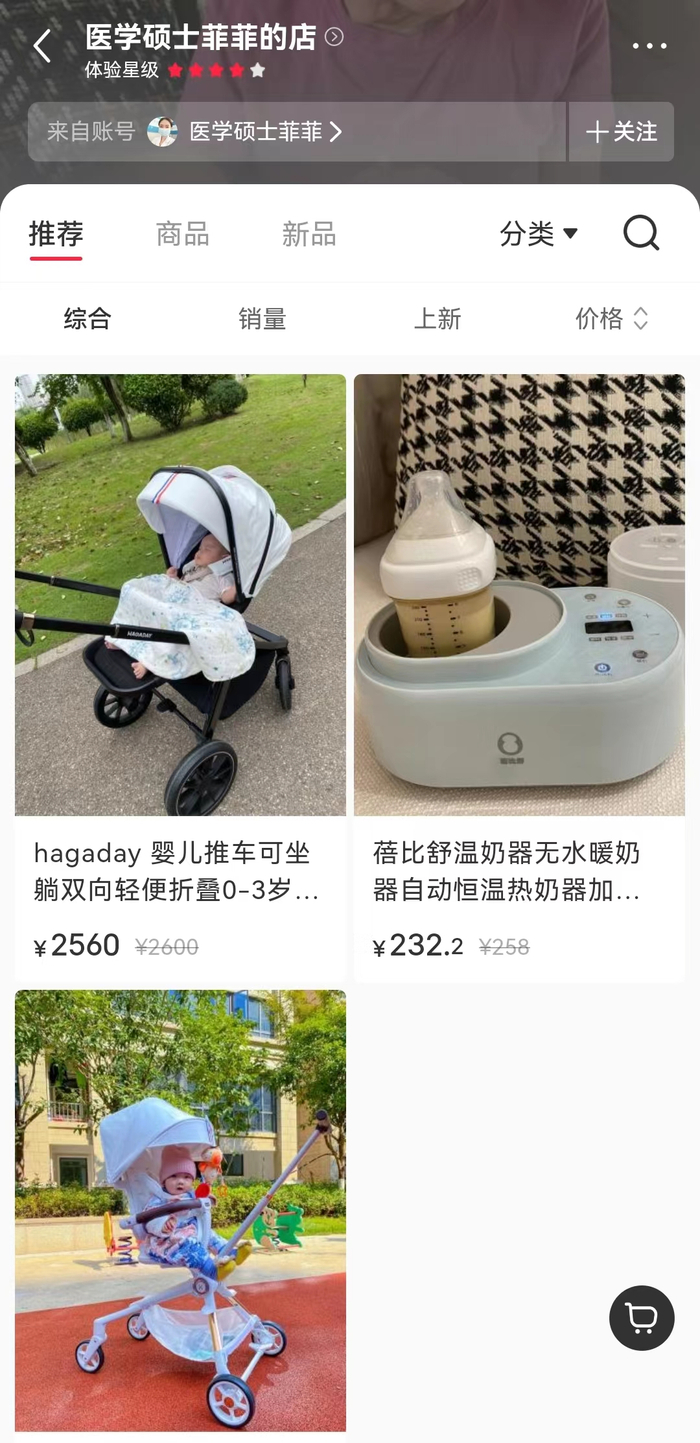Switch to the 新品 tab
700x1443 pixels.
[308, 235]
